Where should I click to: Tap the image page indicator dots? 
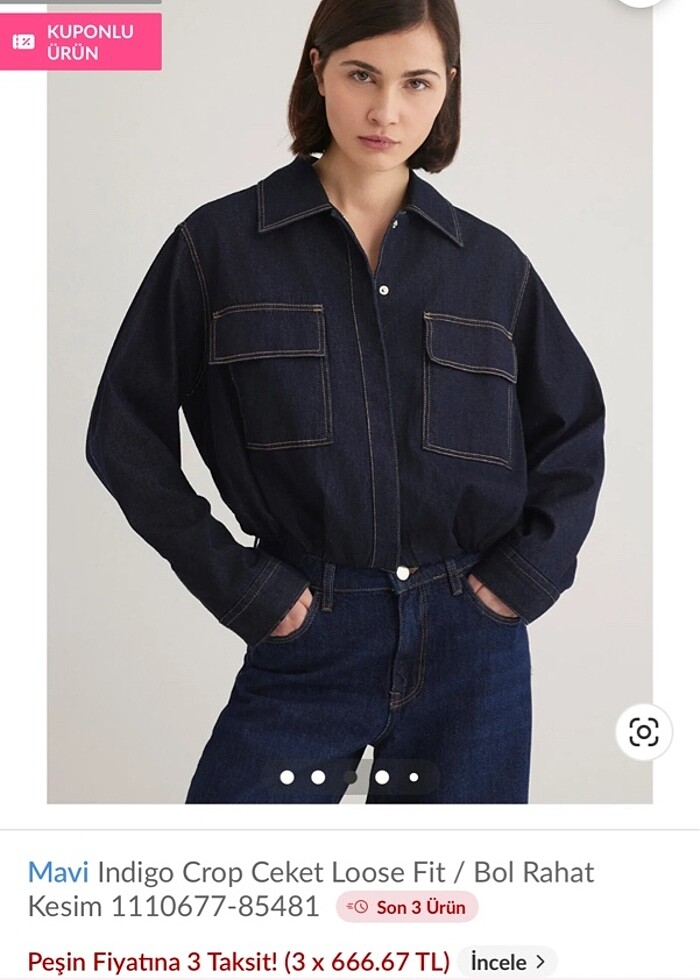pyautogui.click(x=350, y=777)
